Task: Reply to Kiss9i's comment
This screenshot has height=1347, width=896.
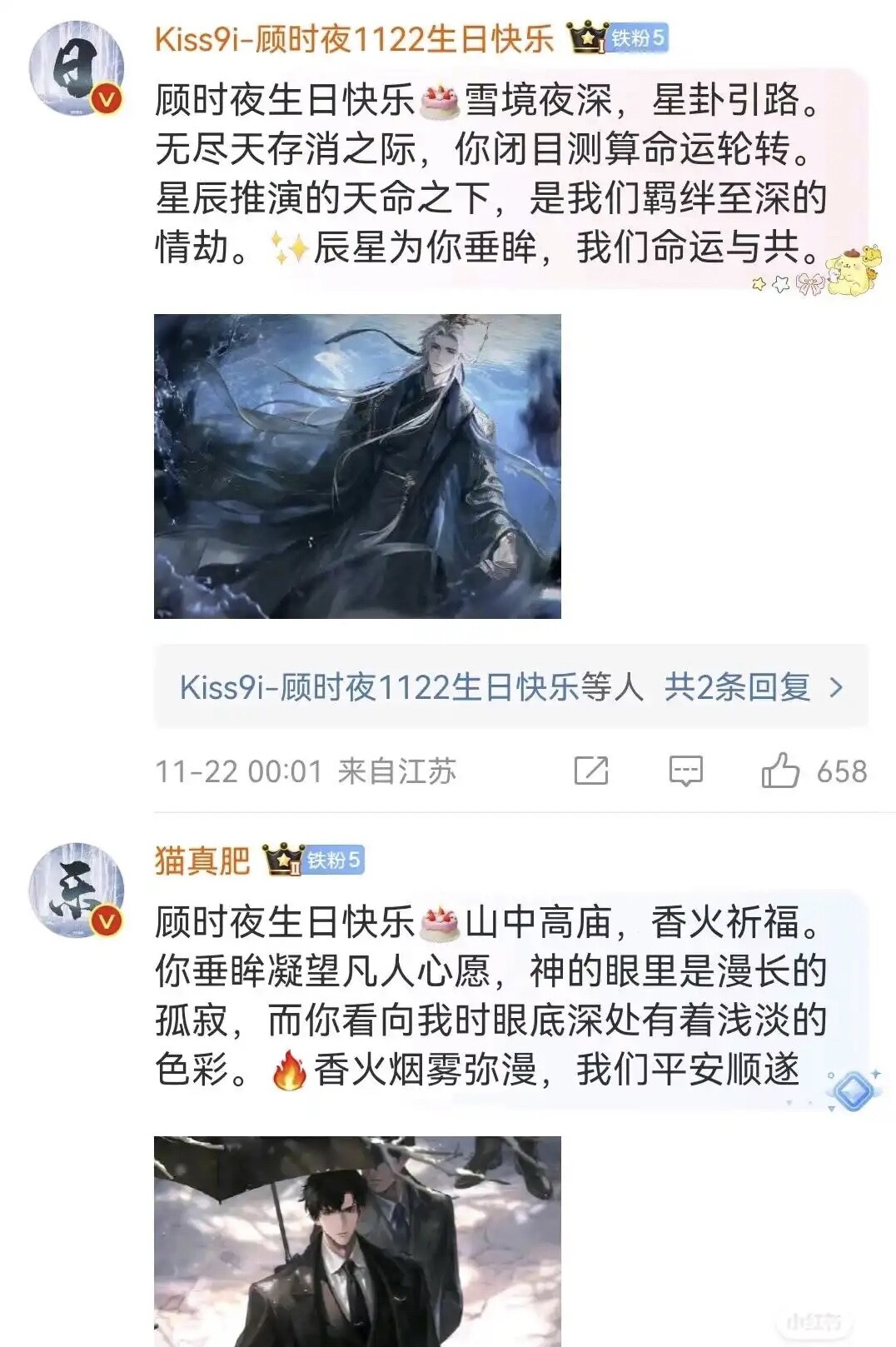Action: (686, 771)
